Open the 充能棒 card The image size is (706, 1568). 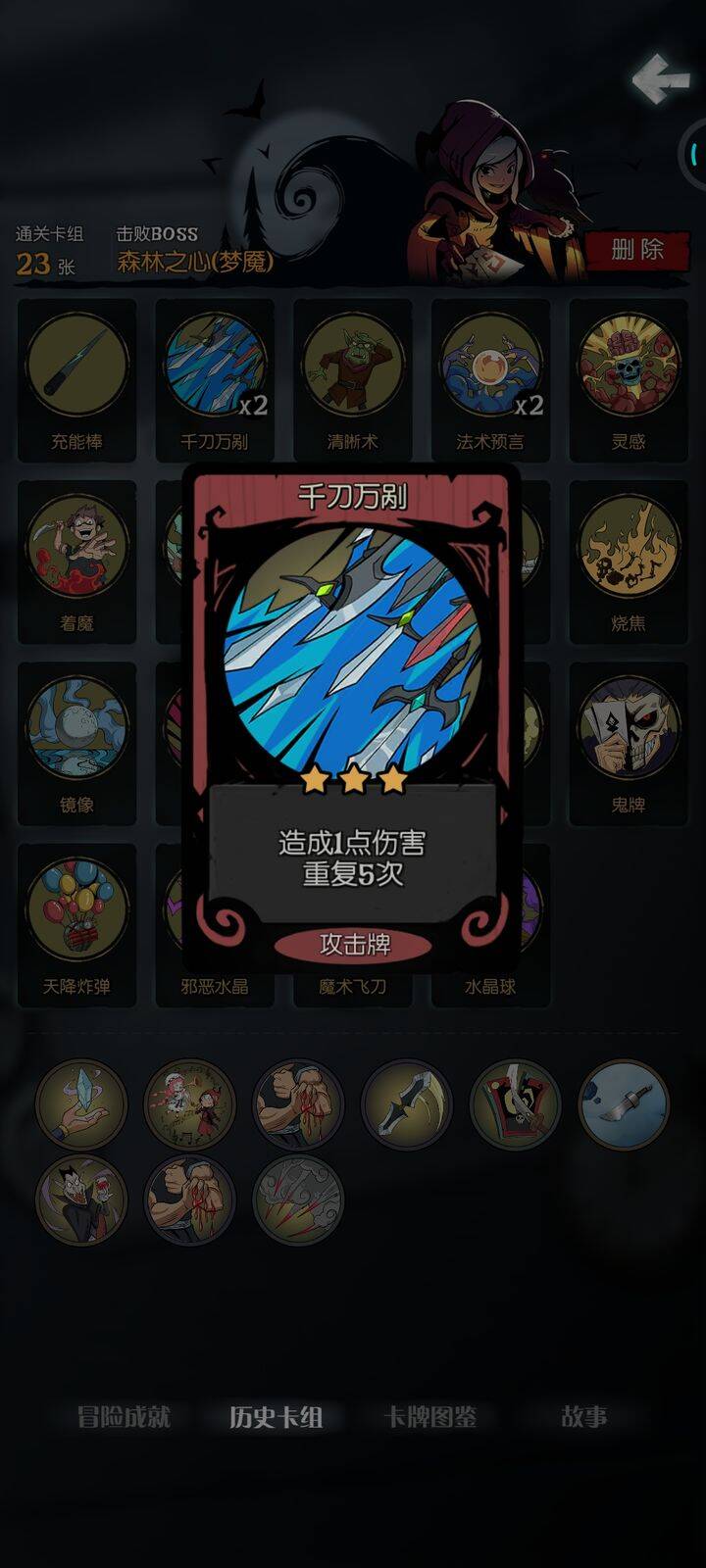coord(76,377)
